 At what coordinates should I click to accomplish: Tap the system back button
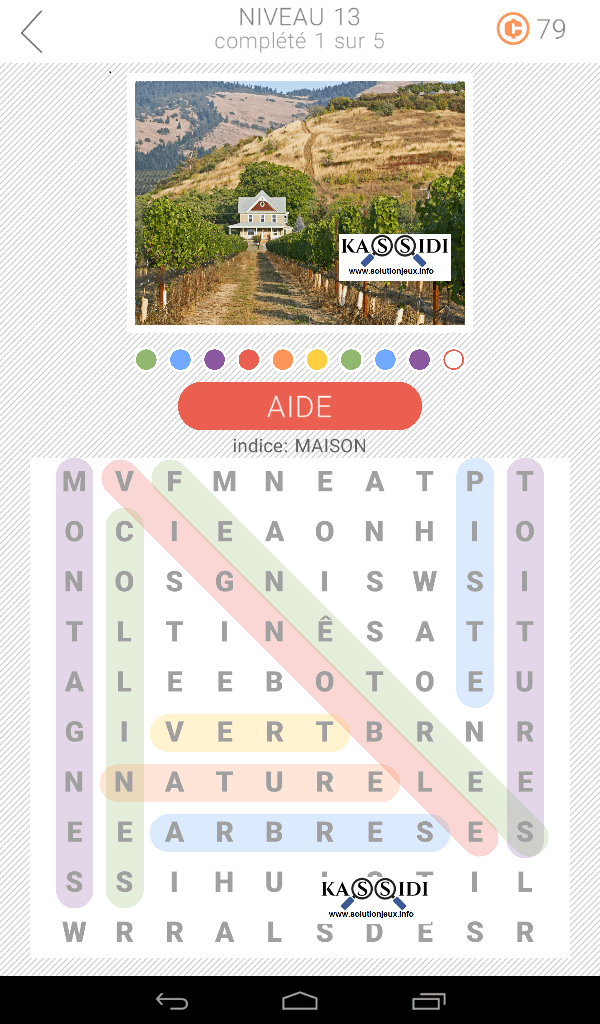point(172,1000)
